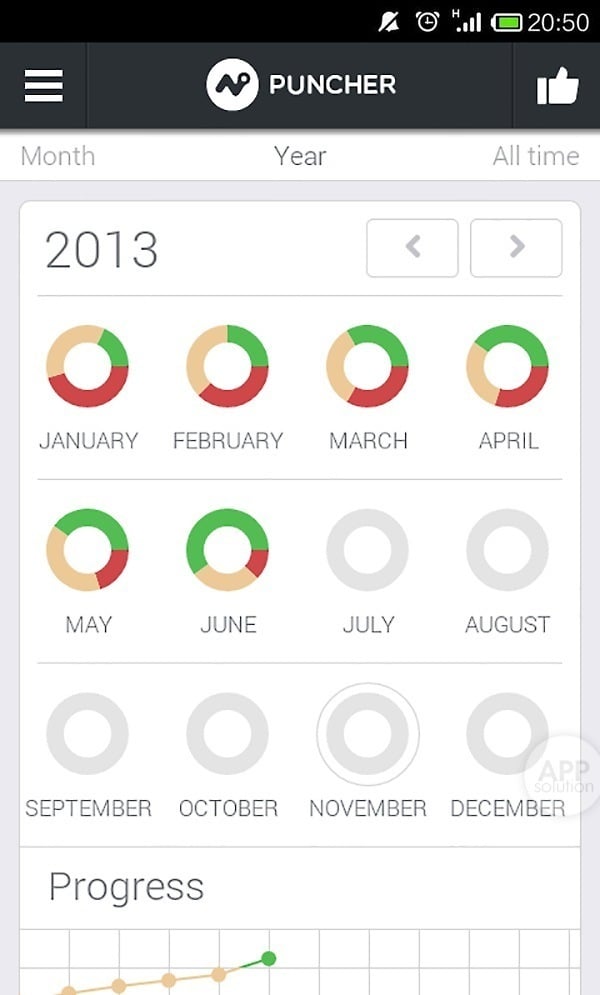600x995 pixels.
Task: Open January's stats chart
Action: coord(88,366)
